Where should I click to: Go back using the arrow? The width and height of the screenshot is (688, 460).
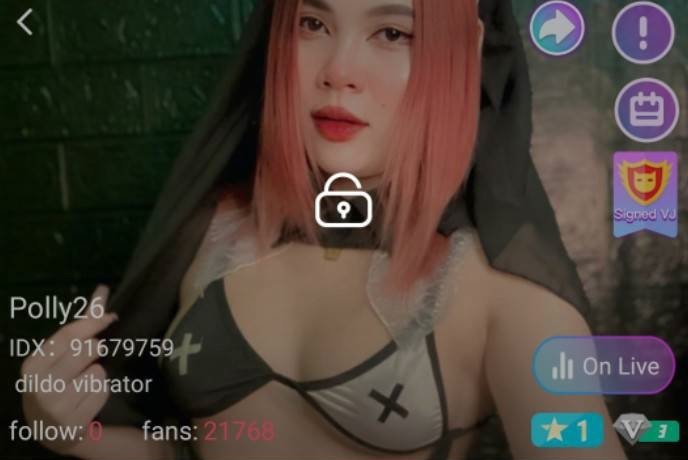25,22
